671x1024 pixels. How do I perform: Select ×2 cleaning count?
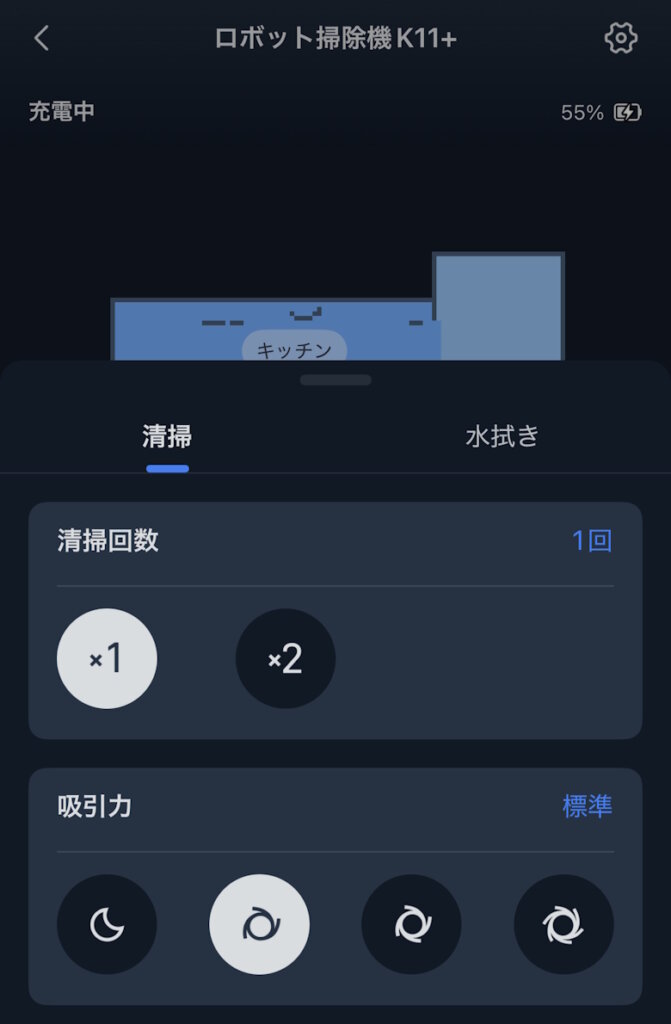point(285,659)
